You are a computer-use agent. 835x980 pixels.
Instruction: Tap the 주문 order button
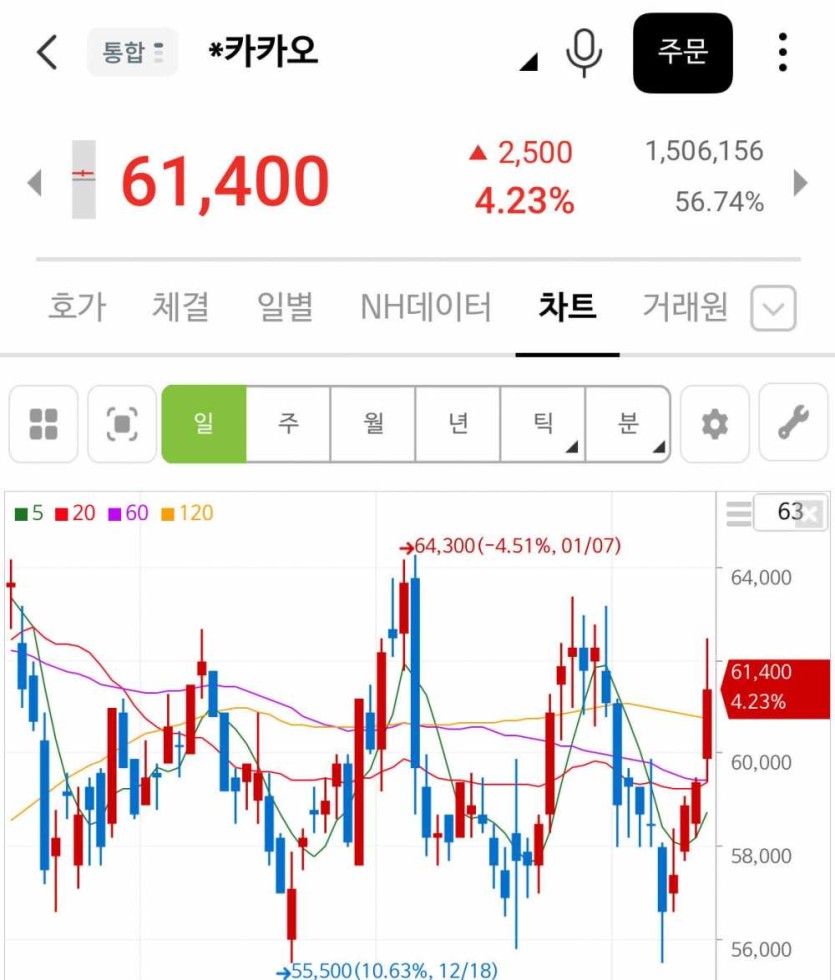(683, 53)
